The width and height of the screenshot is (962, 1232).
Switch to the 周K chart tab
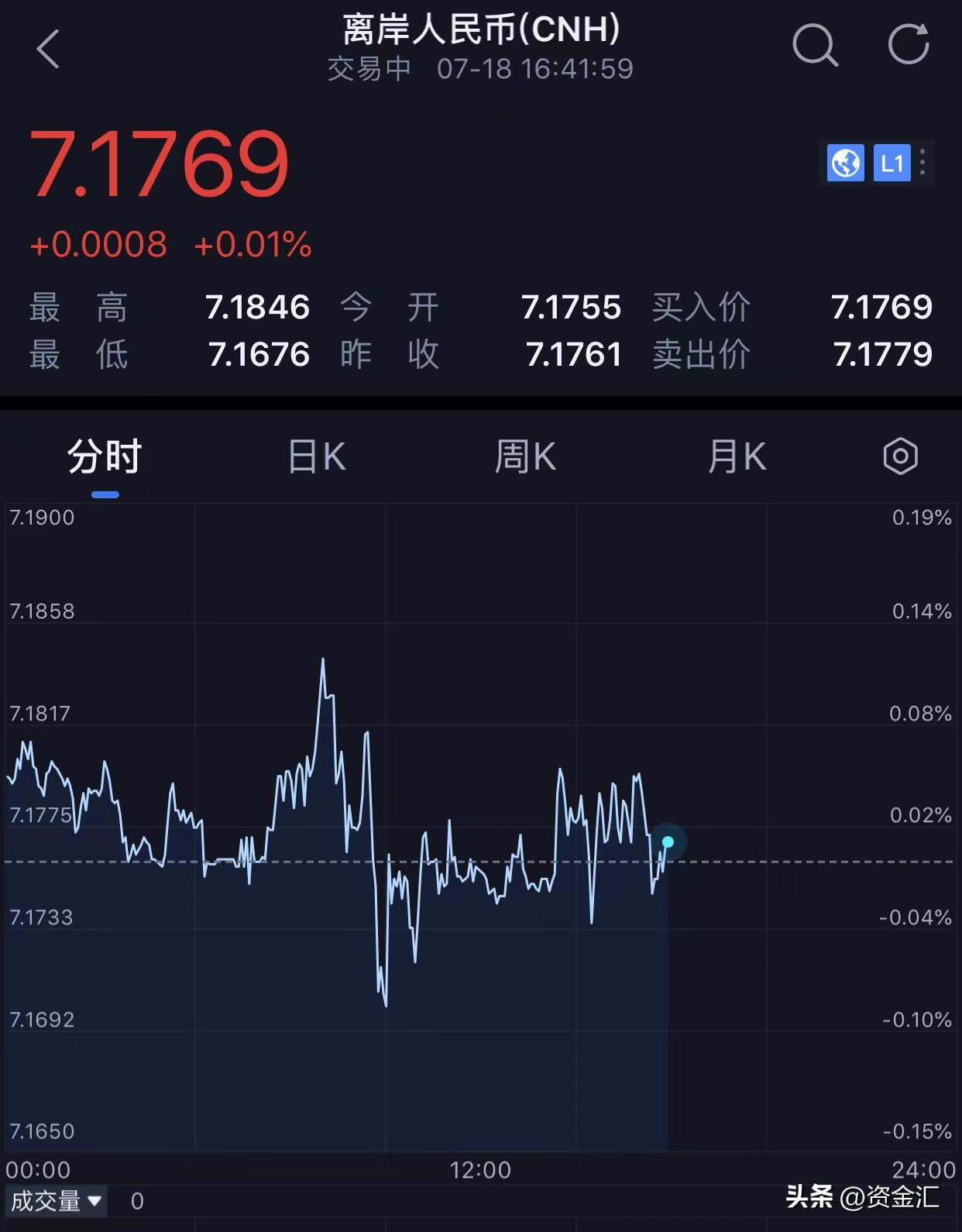tap(526, 456)
